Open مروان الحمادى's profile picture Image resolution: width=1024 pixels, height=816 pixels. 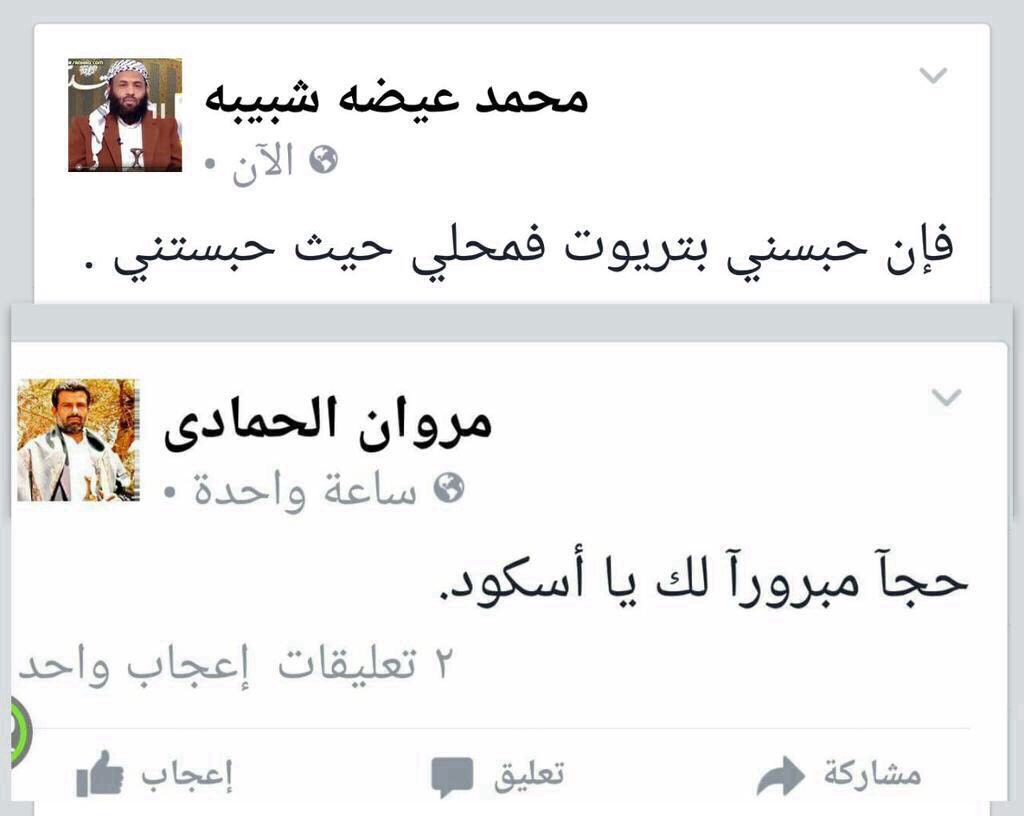click(x=78, y=439)
